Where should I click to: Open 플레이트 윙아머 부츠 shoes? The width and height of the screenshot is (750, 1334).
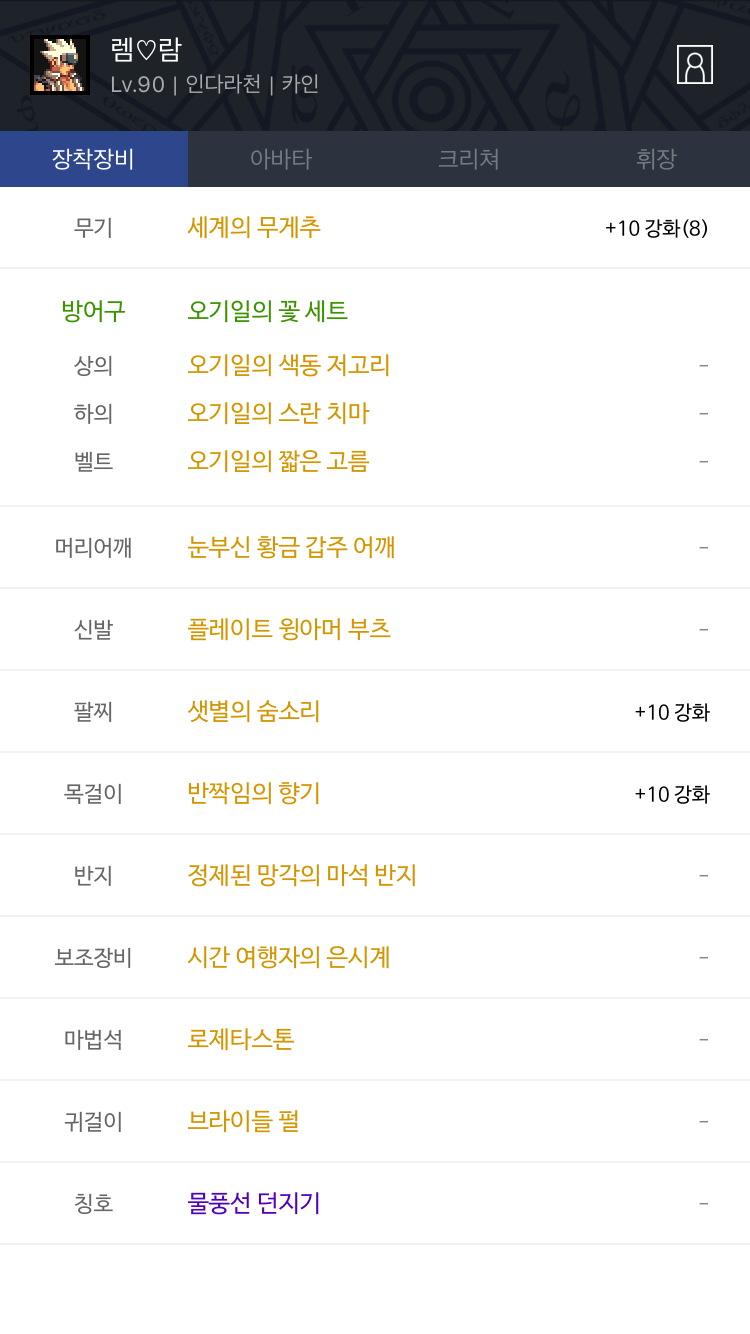[x=289, y=629]
